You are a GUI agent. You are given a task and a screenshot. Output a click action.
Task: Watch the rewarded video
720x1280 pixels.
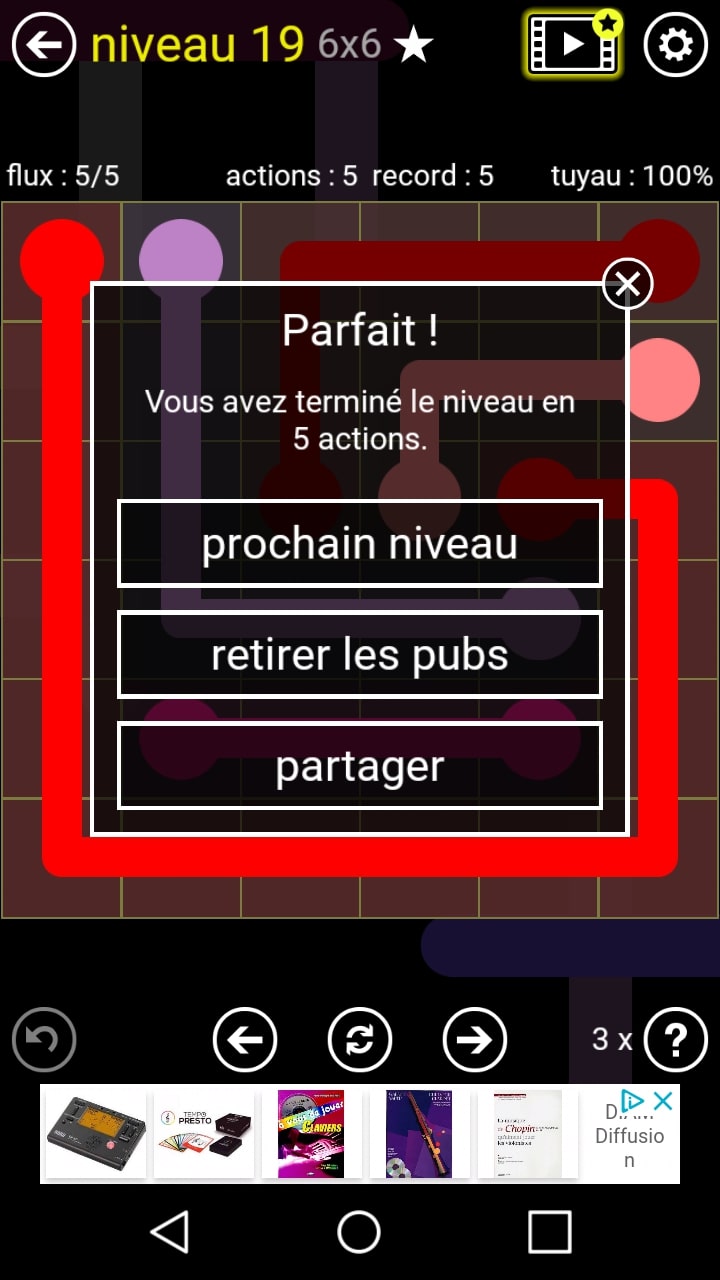click(x=573, y=45)
